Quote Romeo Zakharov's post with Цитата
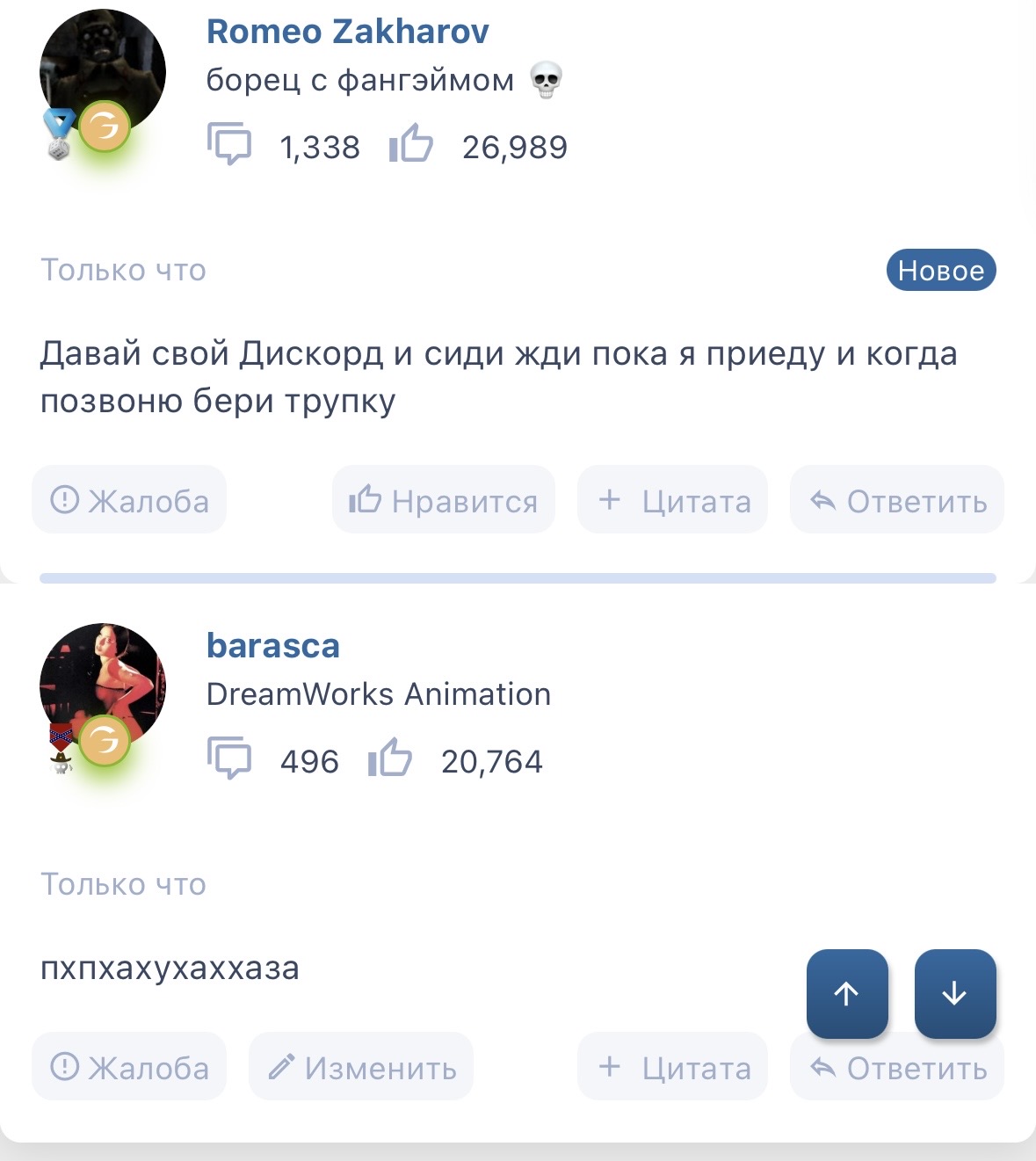The height and width of the screenshot is (1161, 1036). [673, 500]
